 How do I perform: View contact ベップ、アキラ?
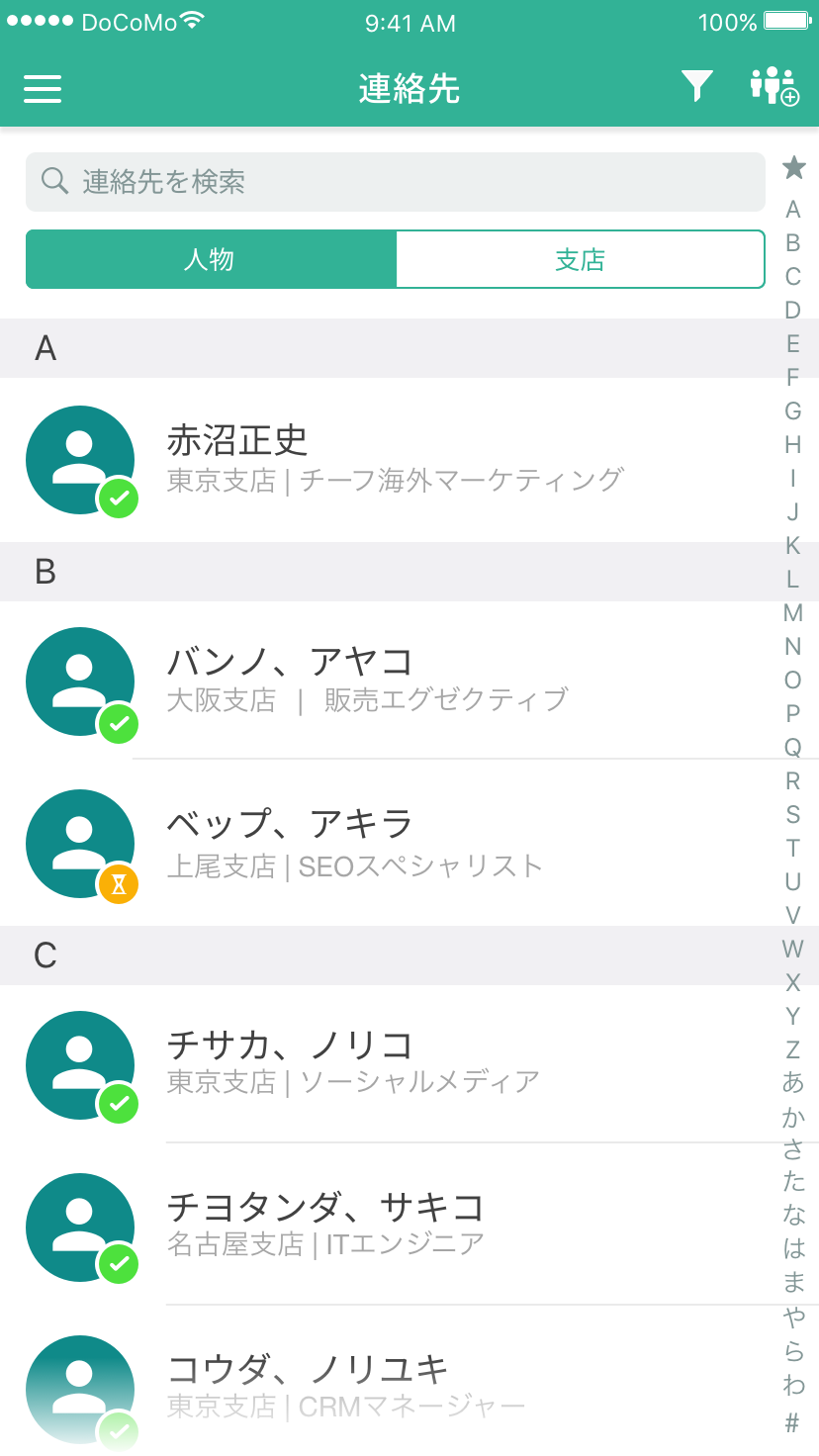[396, 843]
